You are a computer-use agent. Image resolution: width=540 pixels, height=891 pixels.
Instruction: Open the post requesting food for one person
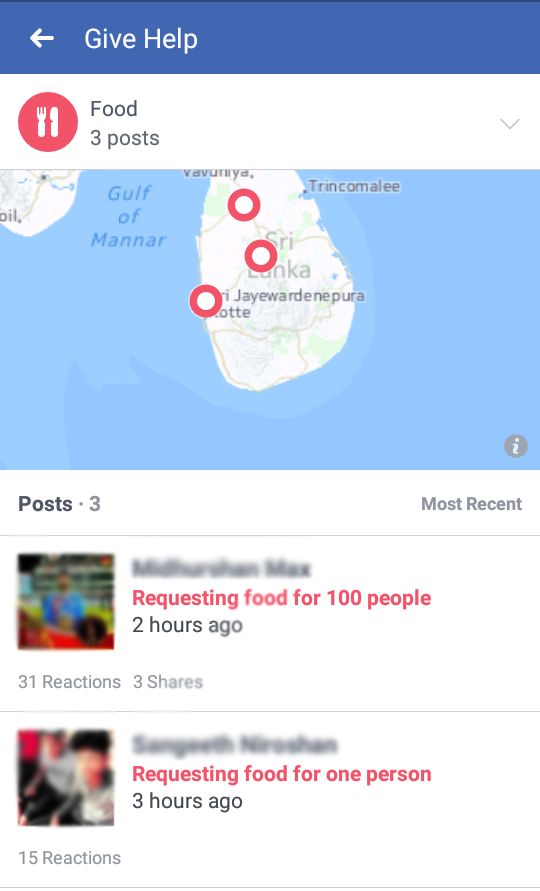[x=270, y=800]
